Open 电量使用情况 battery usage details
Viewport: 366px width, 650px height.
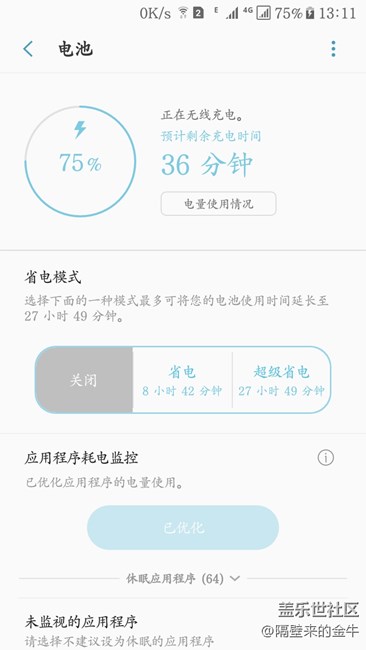coord(218,204)
